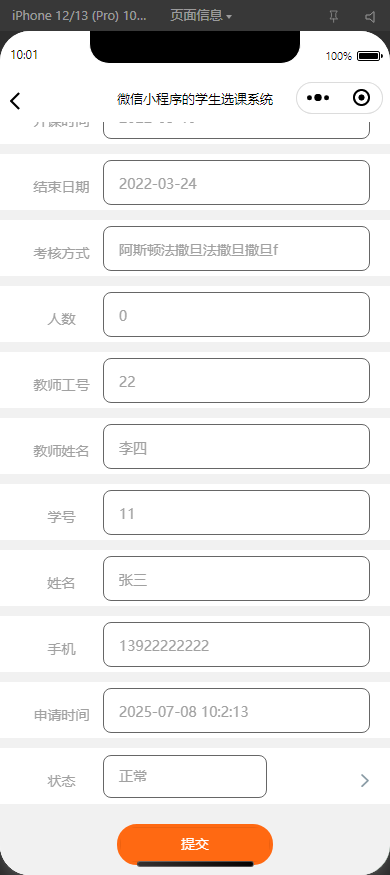Screen dimensions: 390x875
Task: Edit the 教师工号 field
Action: (236, 380)
